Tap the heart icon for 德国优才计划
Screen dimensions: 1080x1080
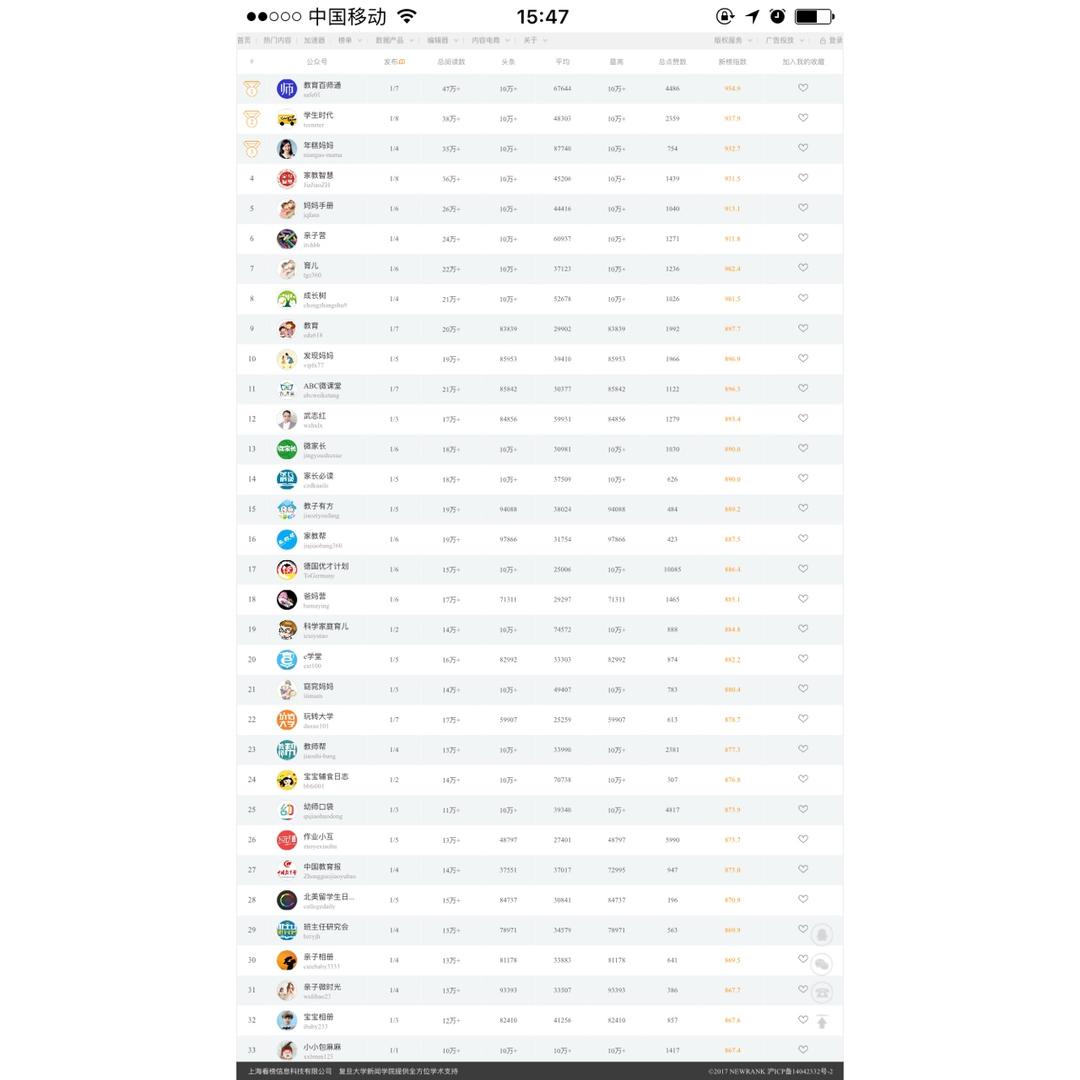[x=803, y=569]
